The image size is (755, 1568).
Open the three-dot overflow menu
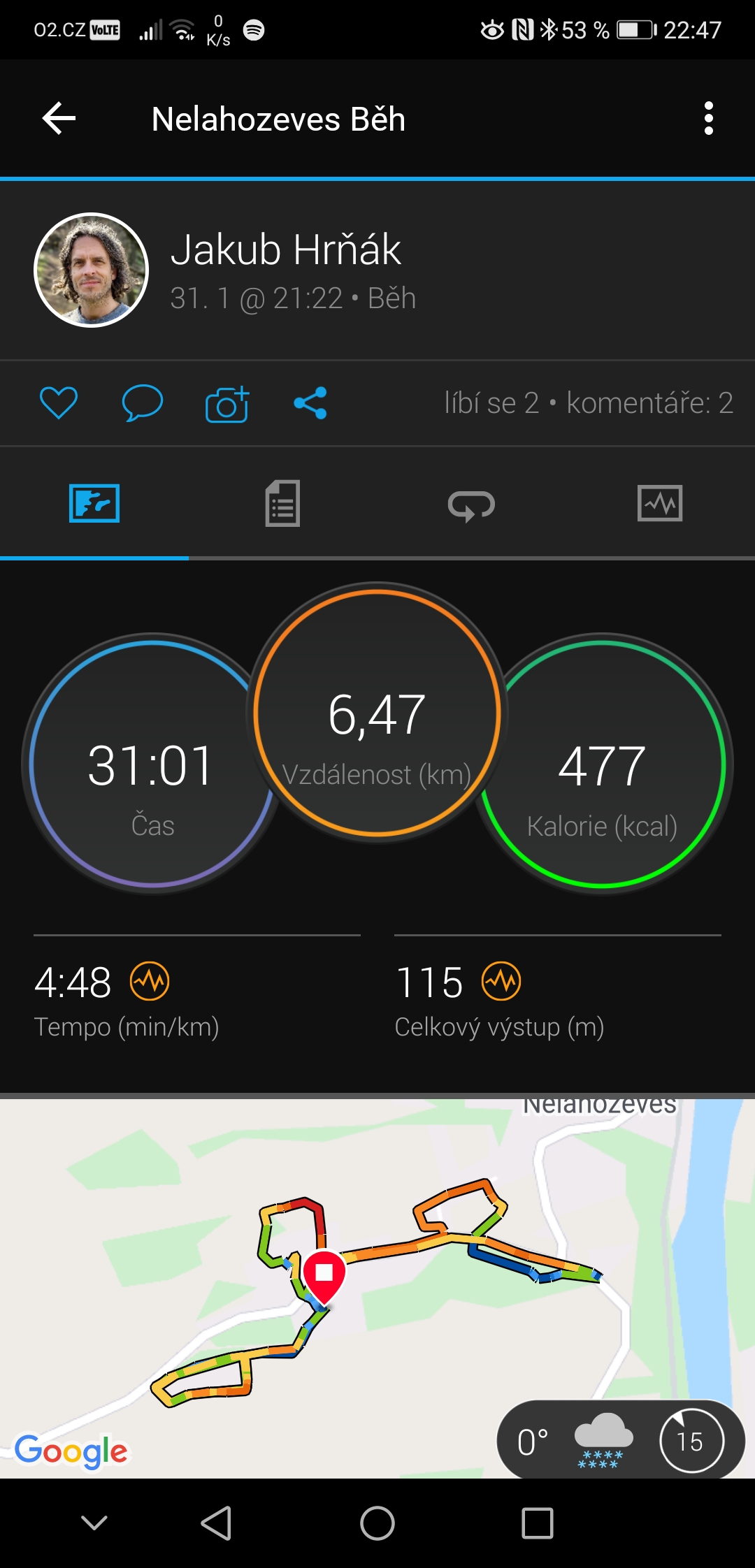coord(708,118)
